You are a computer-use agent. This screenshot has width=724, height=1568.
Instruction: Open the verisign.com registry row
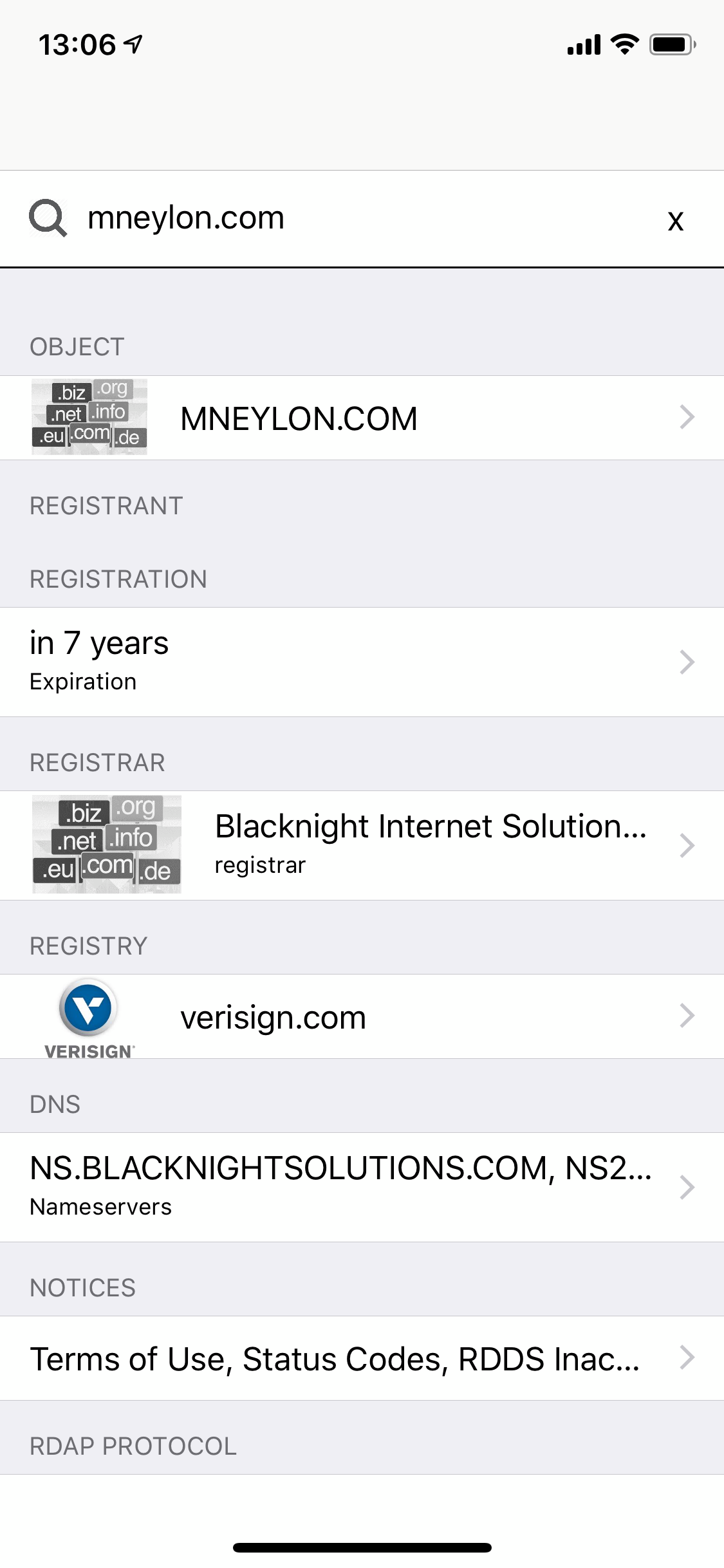click(x=362, y=1016)
